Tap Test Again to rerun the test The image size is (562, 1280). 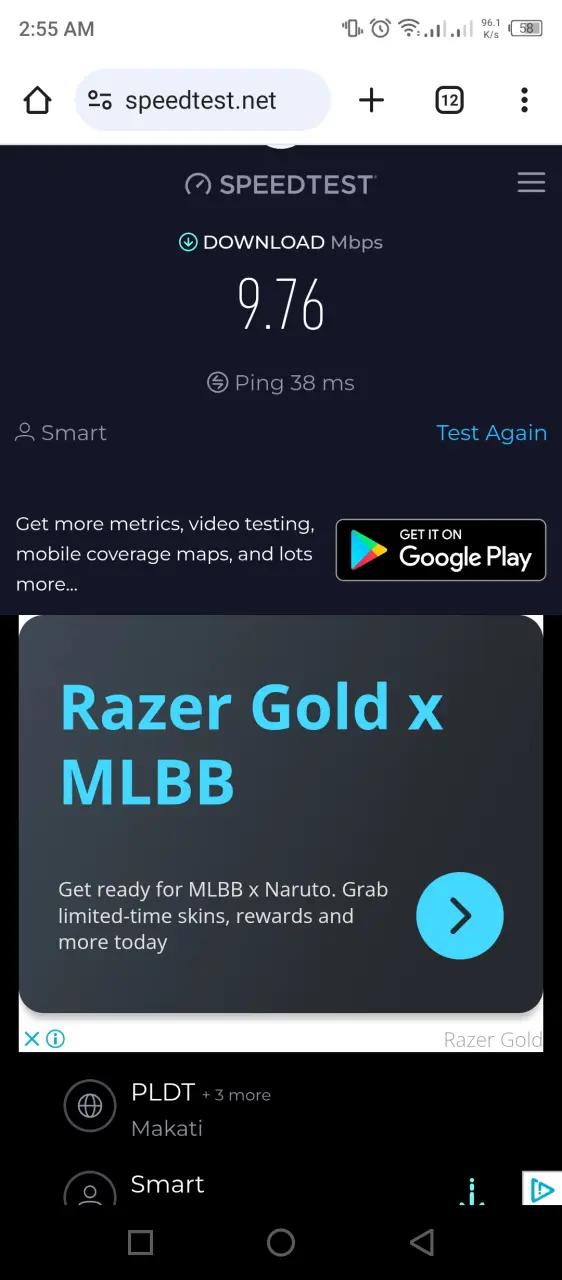pyautogui.click(x=491, y=433)
